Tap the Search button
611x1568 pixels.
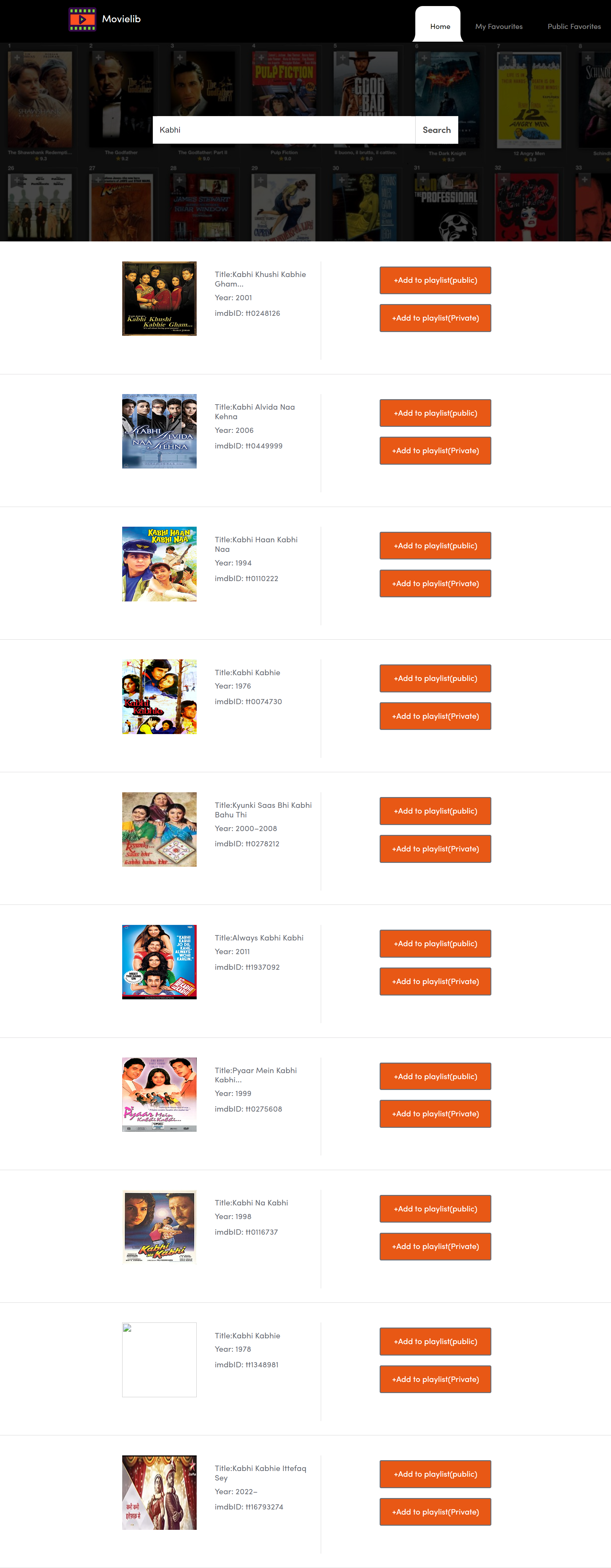pyautogui.click(x=437, y=130)
